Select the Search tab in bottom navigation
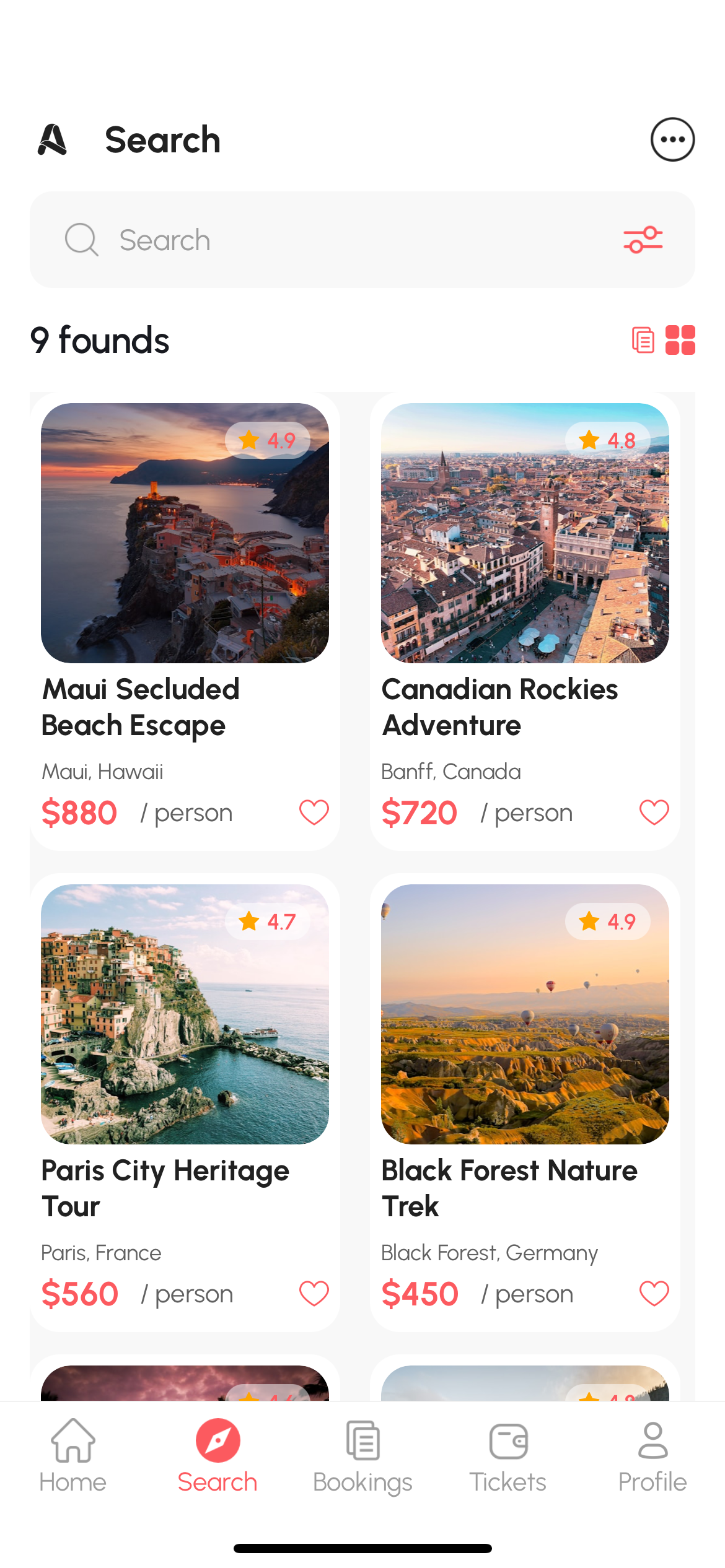 (x=217, y=1455)
